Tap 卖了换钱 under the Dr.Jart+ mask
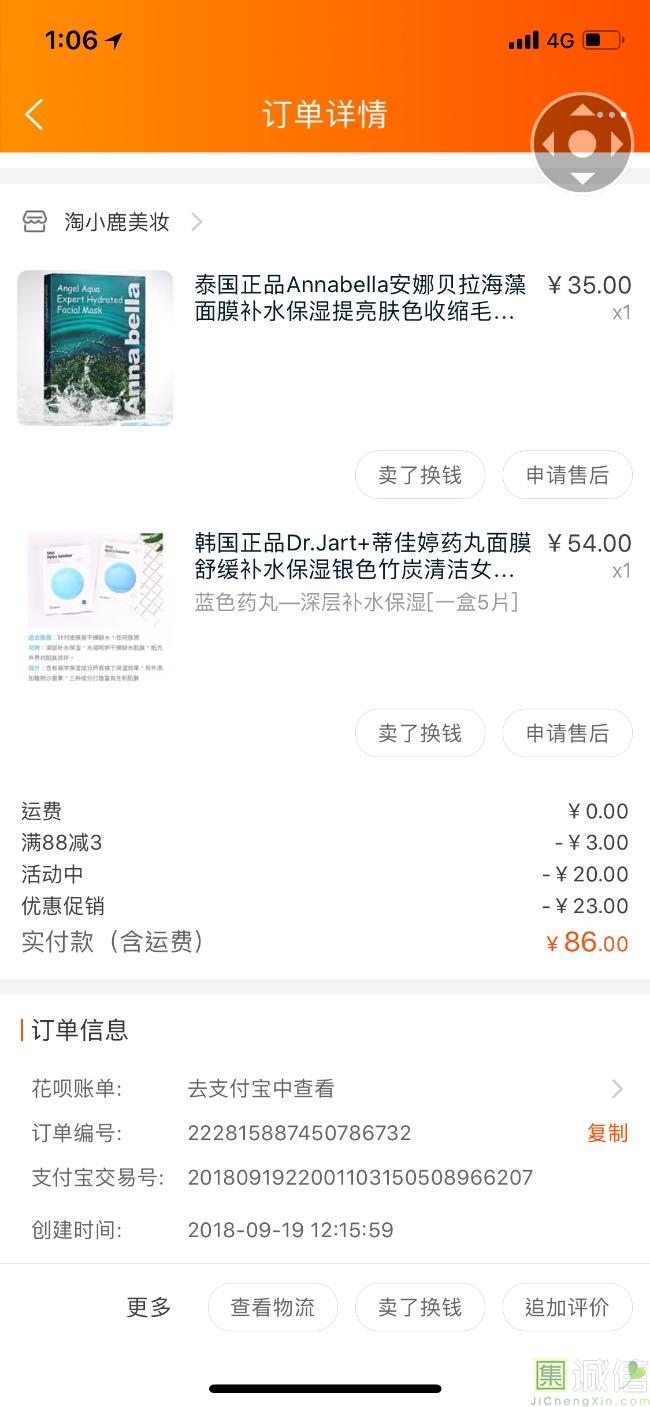This screenshot has height=1407, width=650. (420, 733)
